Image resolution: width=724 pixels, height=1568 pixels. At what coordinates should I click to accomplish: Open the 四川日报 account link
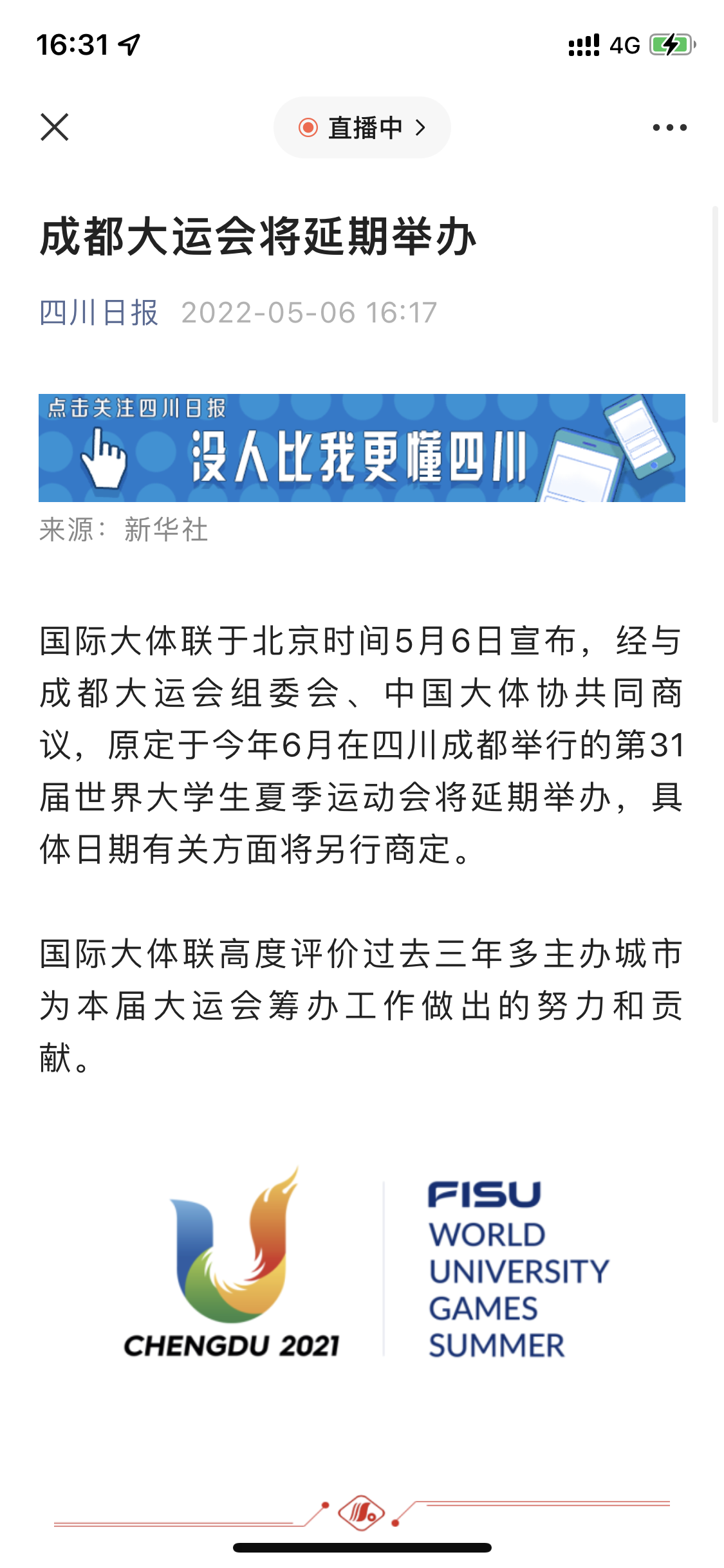click(x=98, y=313)
